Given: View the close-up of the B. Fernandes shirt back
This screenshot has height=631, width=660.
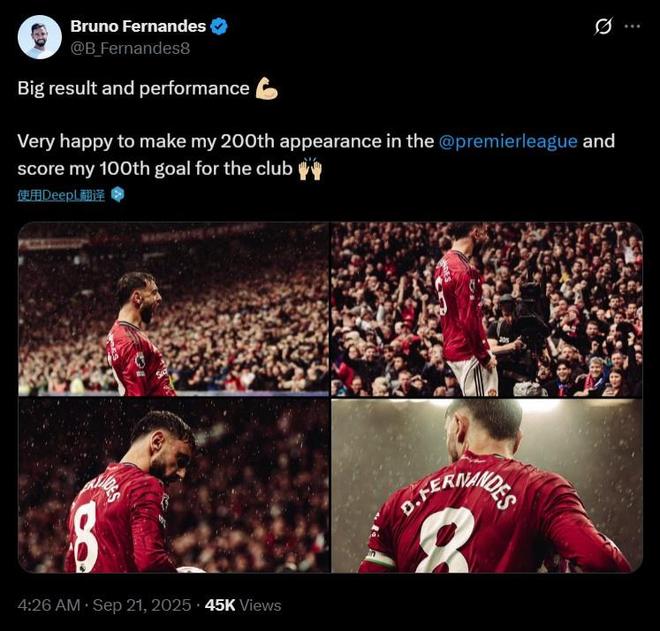Looking at the screenshot, I should coord(486,486).
